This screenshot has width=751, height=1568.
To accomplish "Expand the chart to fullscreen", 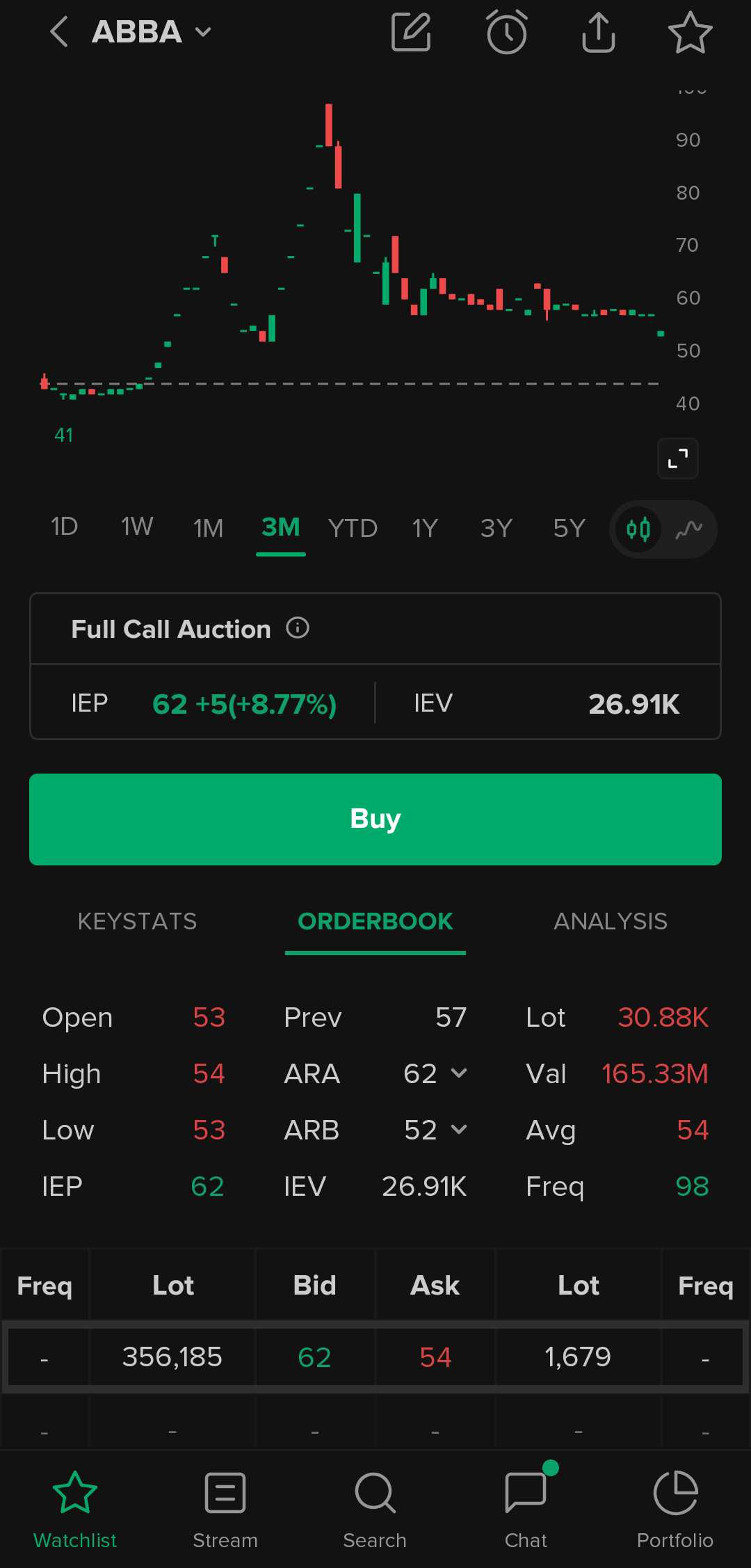I will (678, 458).
